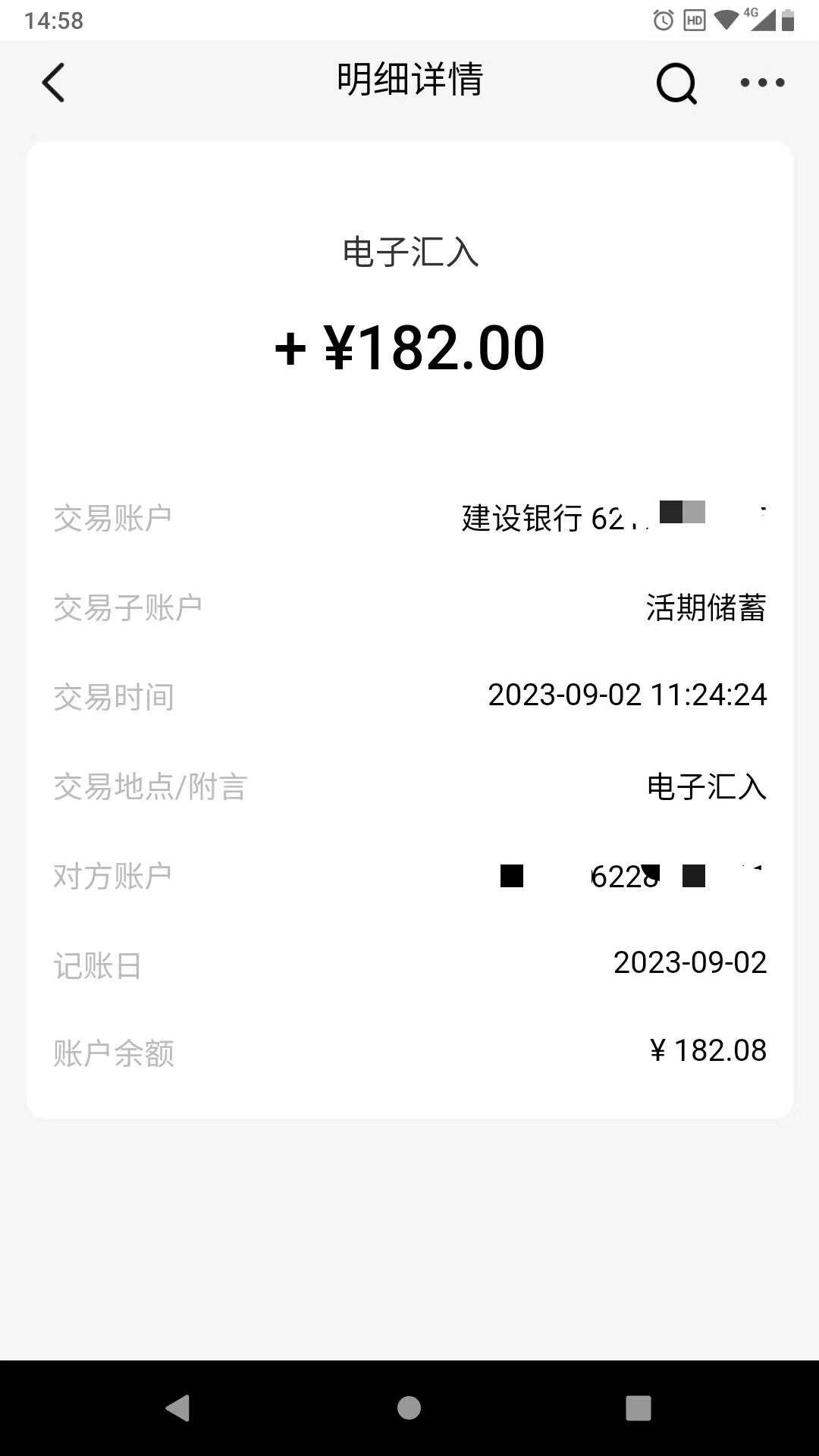Open the three-dot overflow menu
The image size is (819, 1456).
(762, 82)
